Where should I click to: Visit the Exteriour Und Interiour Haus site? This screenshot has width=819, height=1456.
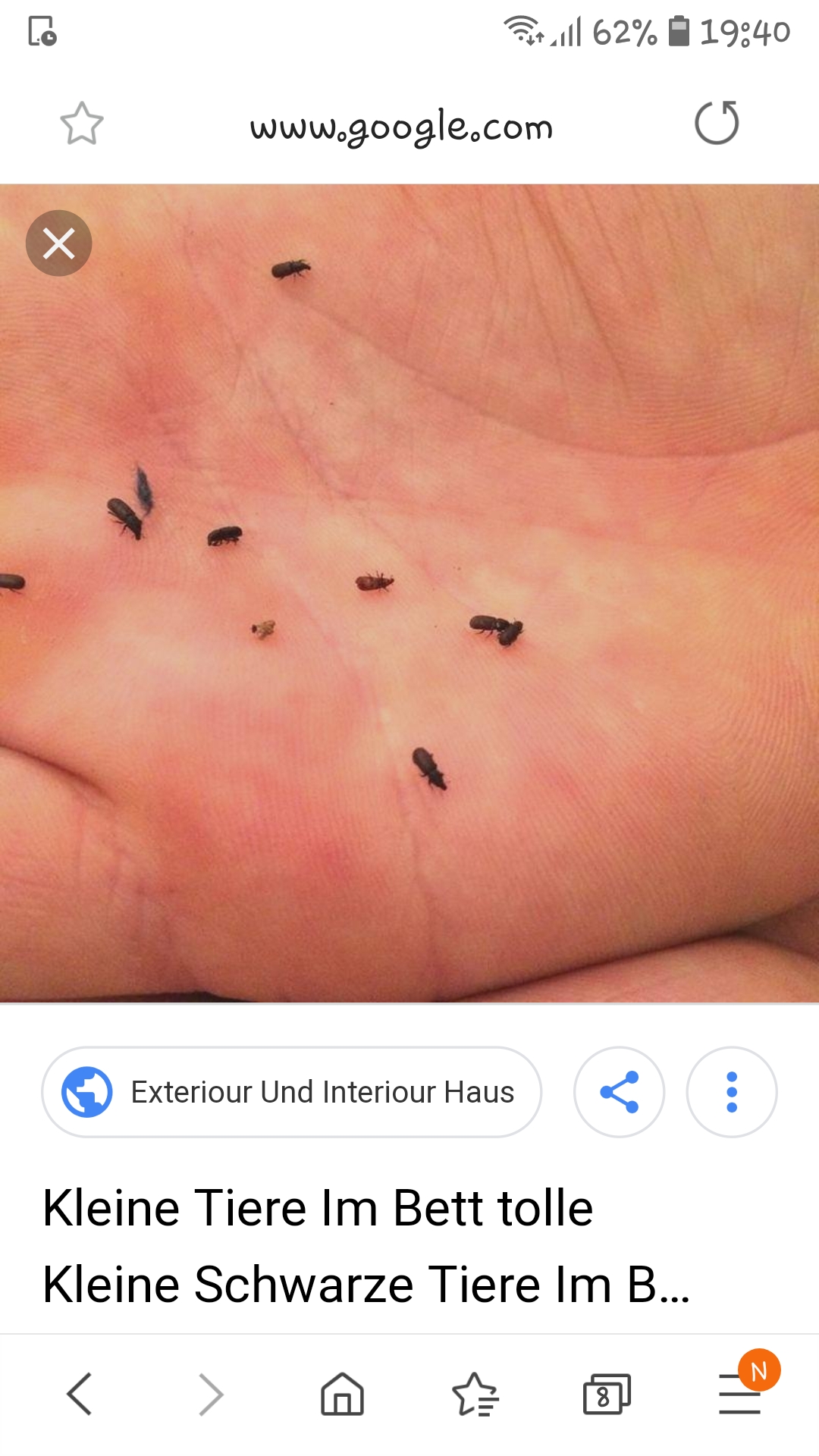[x=292, y=1092]
